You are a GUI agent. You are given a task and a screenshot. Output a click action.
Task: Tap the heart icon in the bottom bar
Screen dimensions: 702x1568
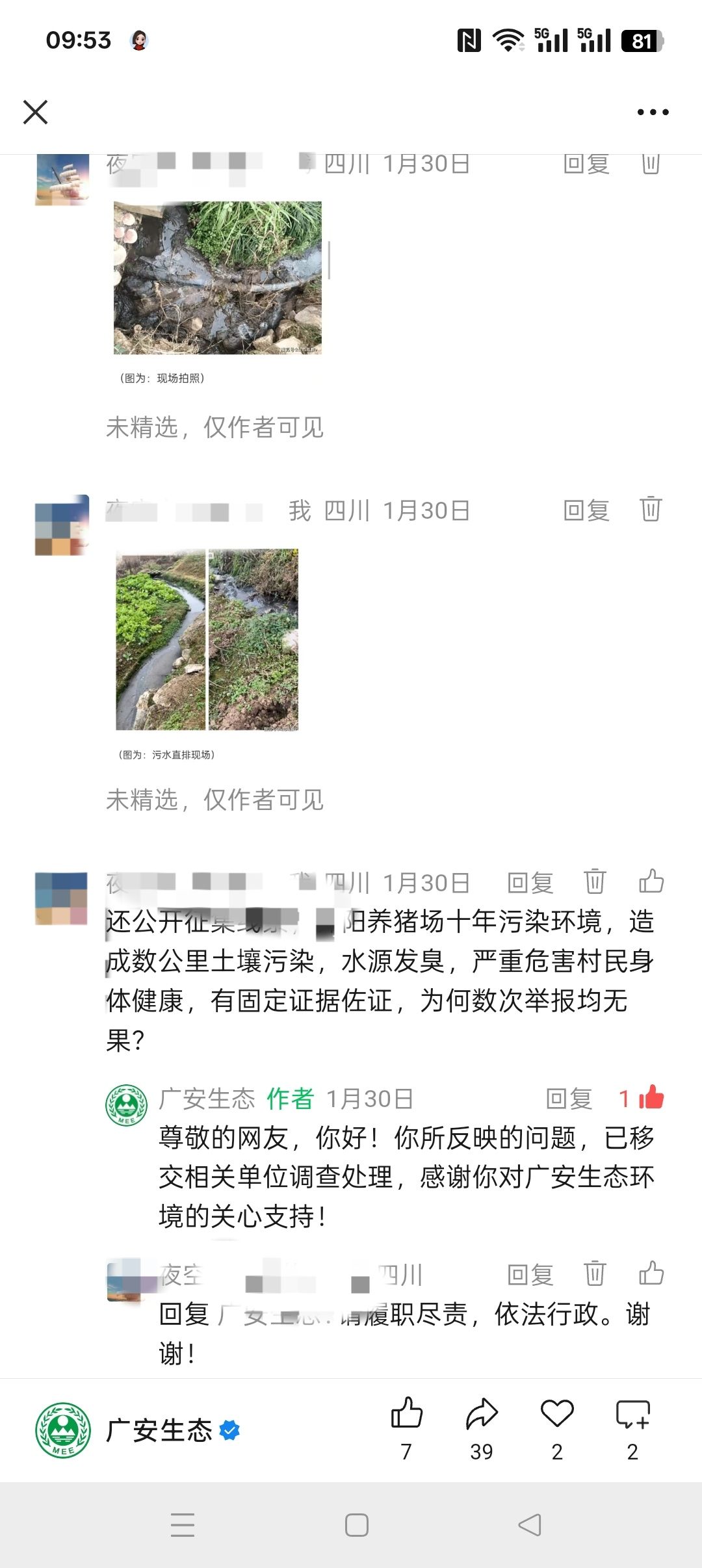(x=557, y=1415)
